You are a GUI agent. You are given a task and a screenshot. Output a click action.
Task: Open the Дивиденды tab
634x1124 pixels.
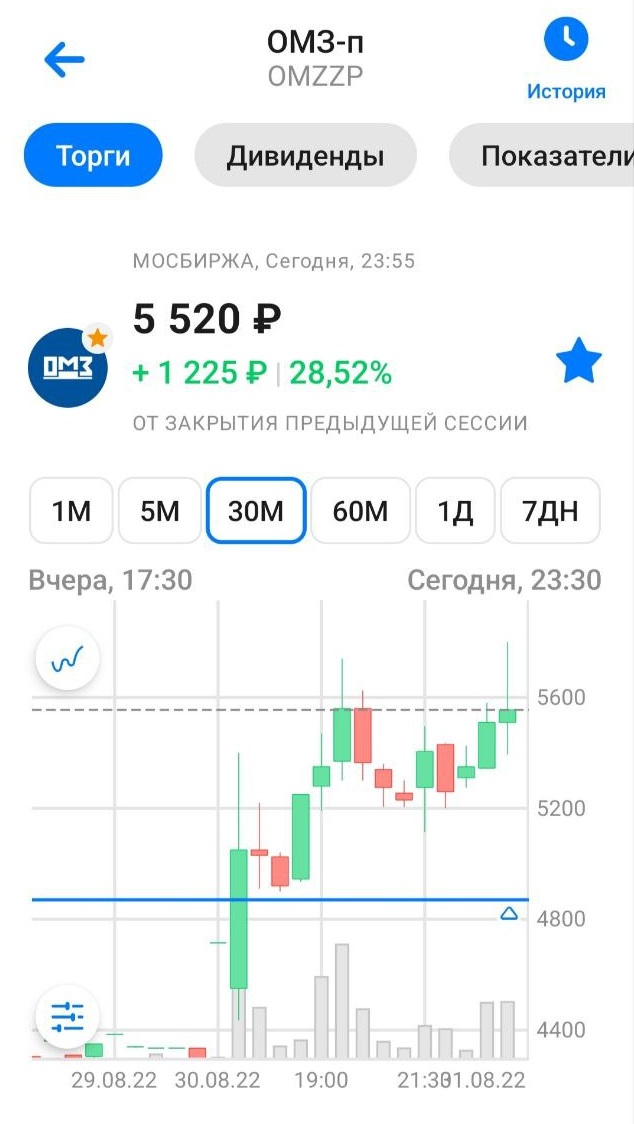[306, 156]
